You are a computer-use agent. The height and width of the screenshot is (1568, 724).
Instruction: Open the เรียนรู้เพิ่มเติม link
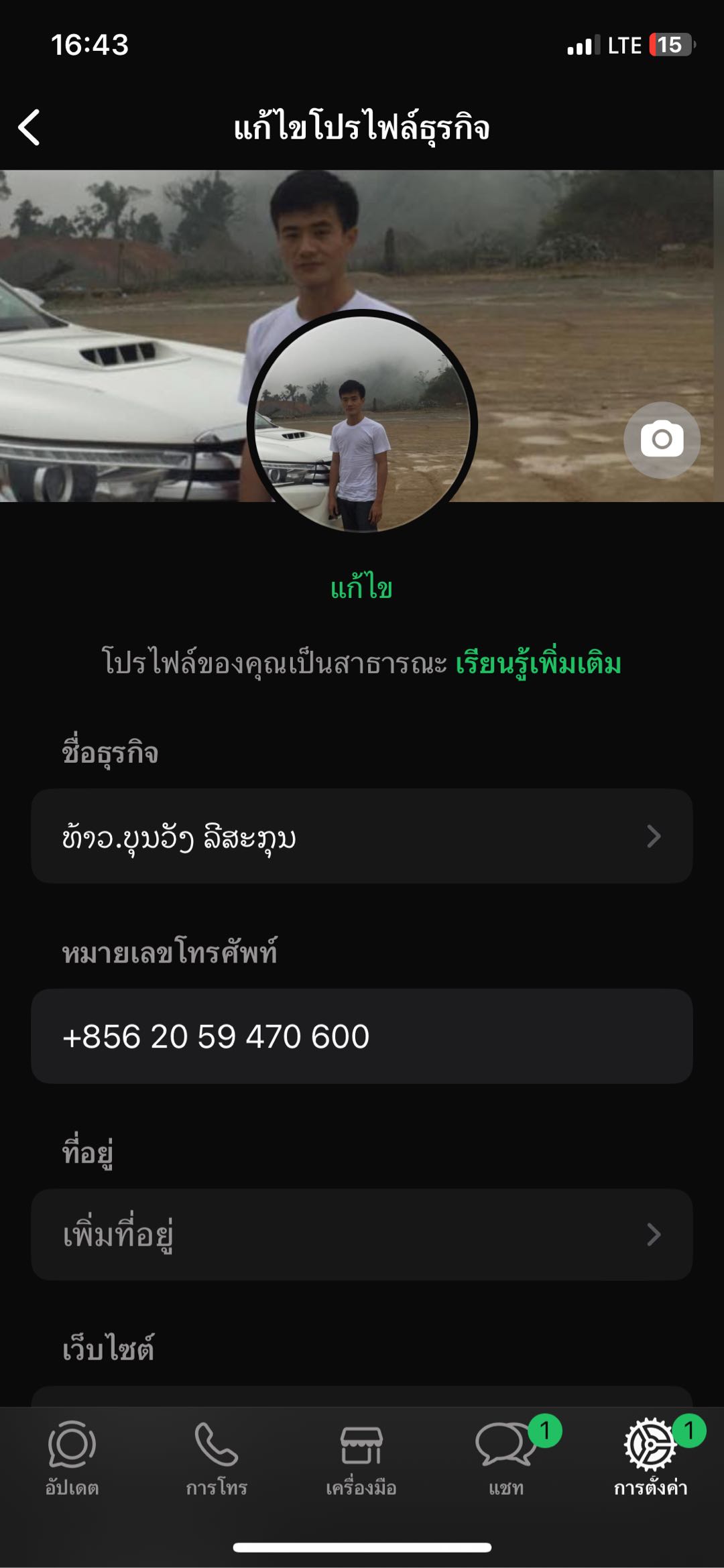point(538,663)
